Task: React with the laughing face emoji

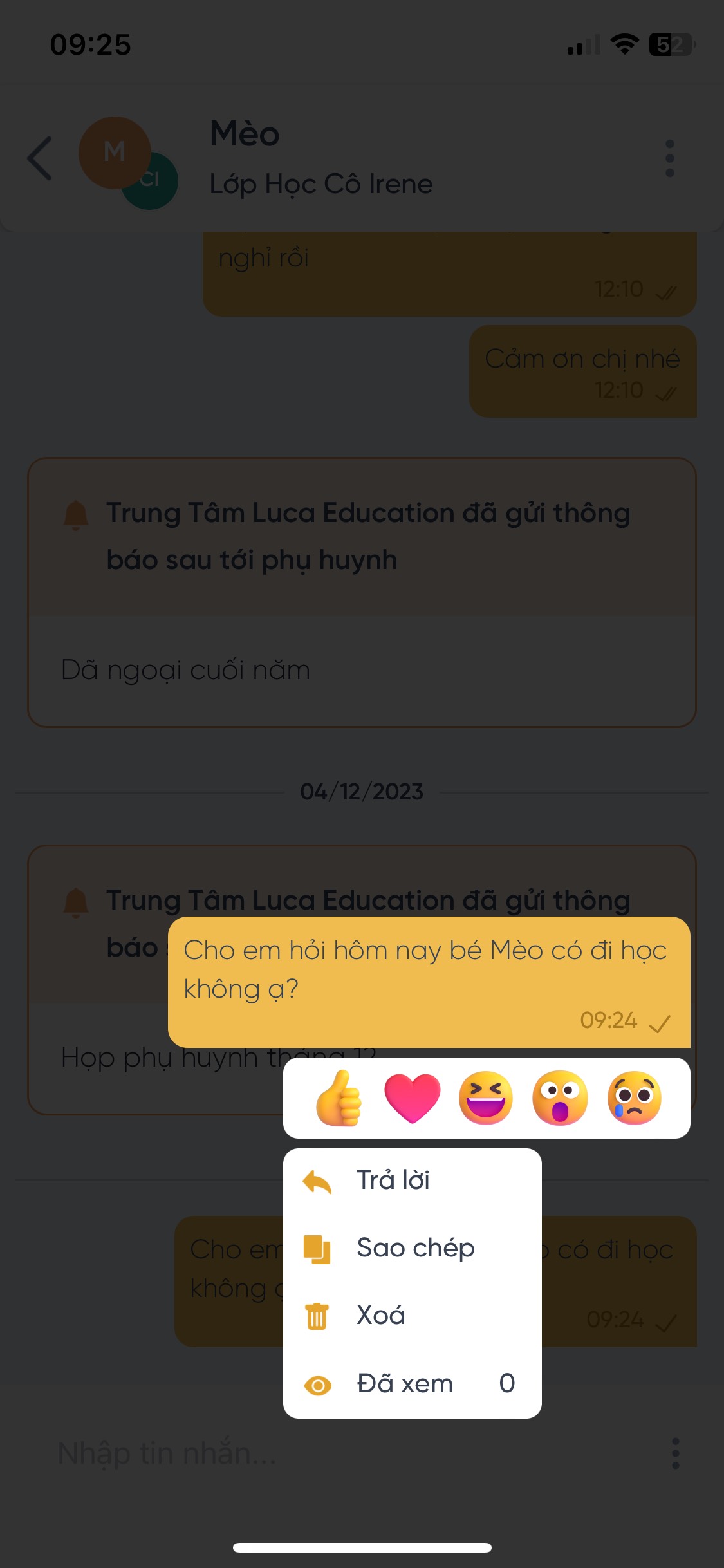Action: click(486, 1098)
